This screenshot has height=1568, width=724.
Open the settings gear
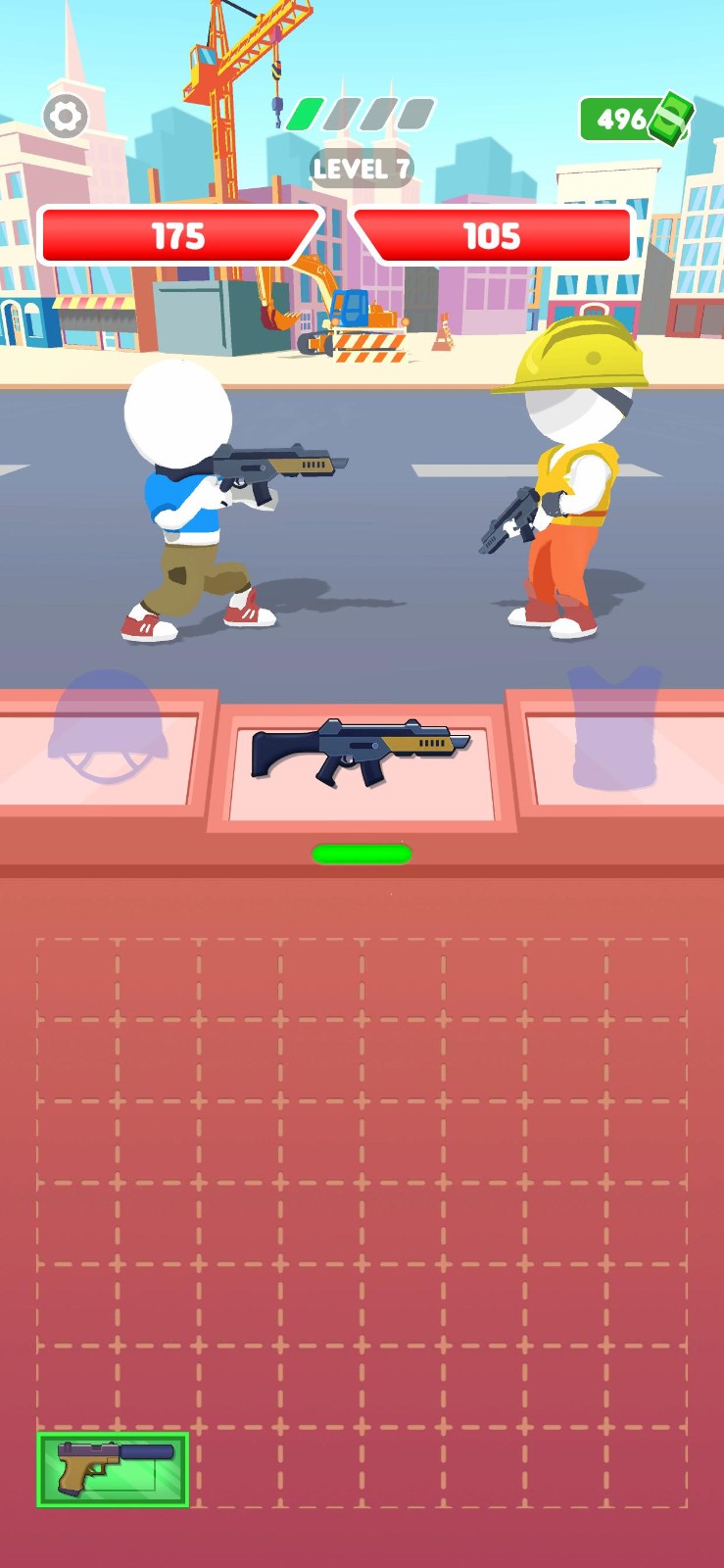coord(66,118)
